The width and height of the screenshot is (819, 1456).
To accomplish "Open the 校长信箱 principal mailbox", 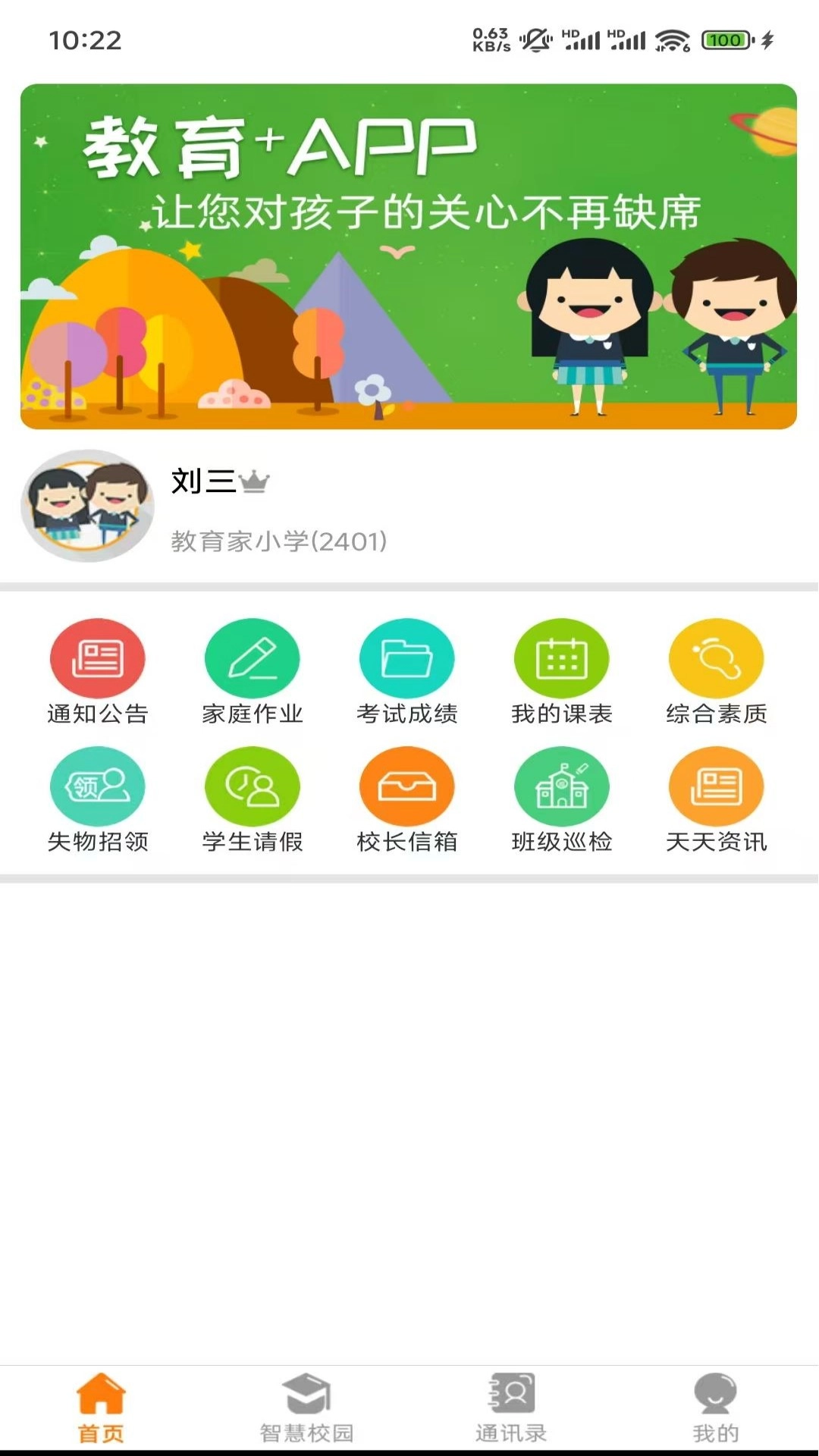I will pyautogui.click(x=407, y=787).
